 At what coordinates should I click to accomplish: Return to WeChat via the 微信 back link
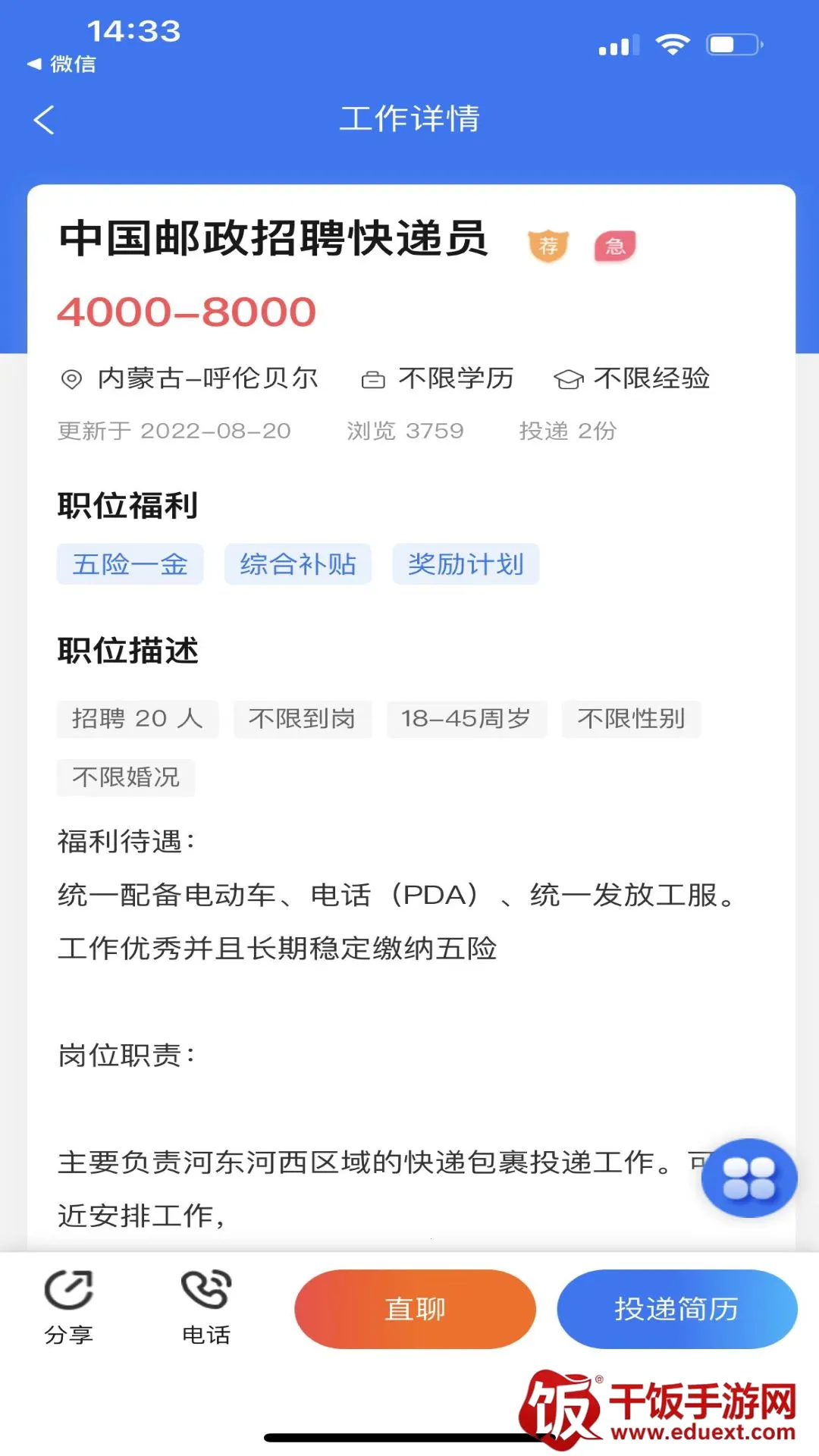pyautogui.click(x=62, y=64)
